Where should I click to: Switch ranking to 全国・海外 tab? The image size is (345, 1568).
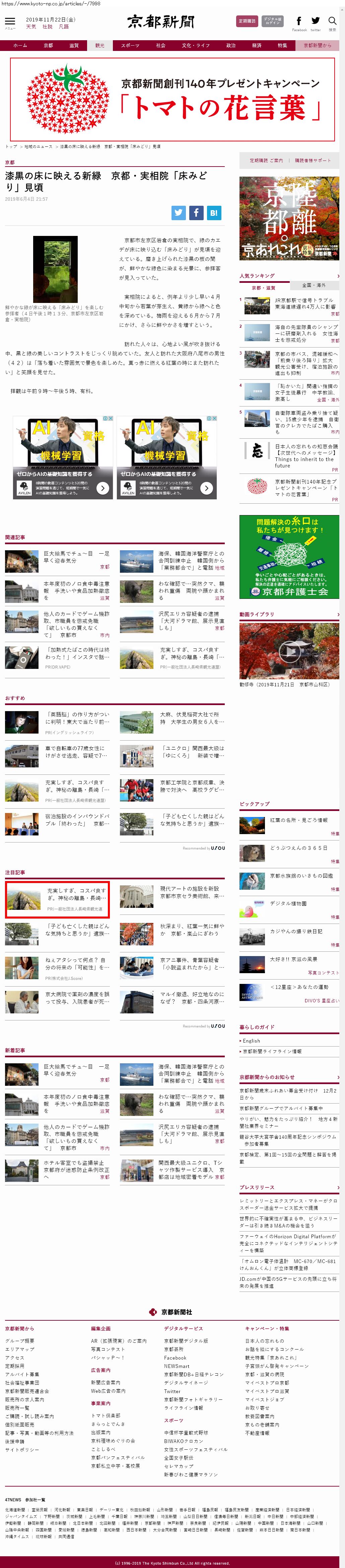coord(314,286)
